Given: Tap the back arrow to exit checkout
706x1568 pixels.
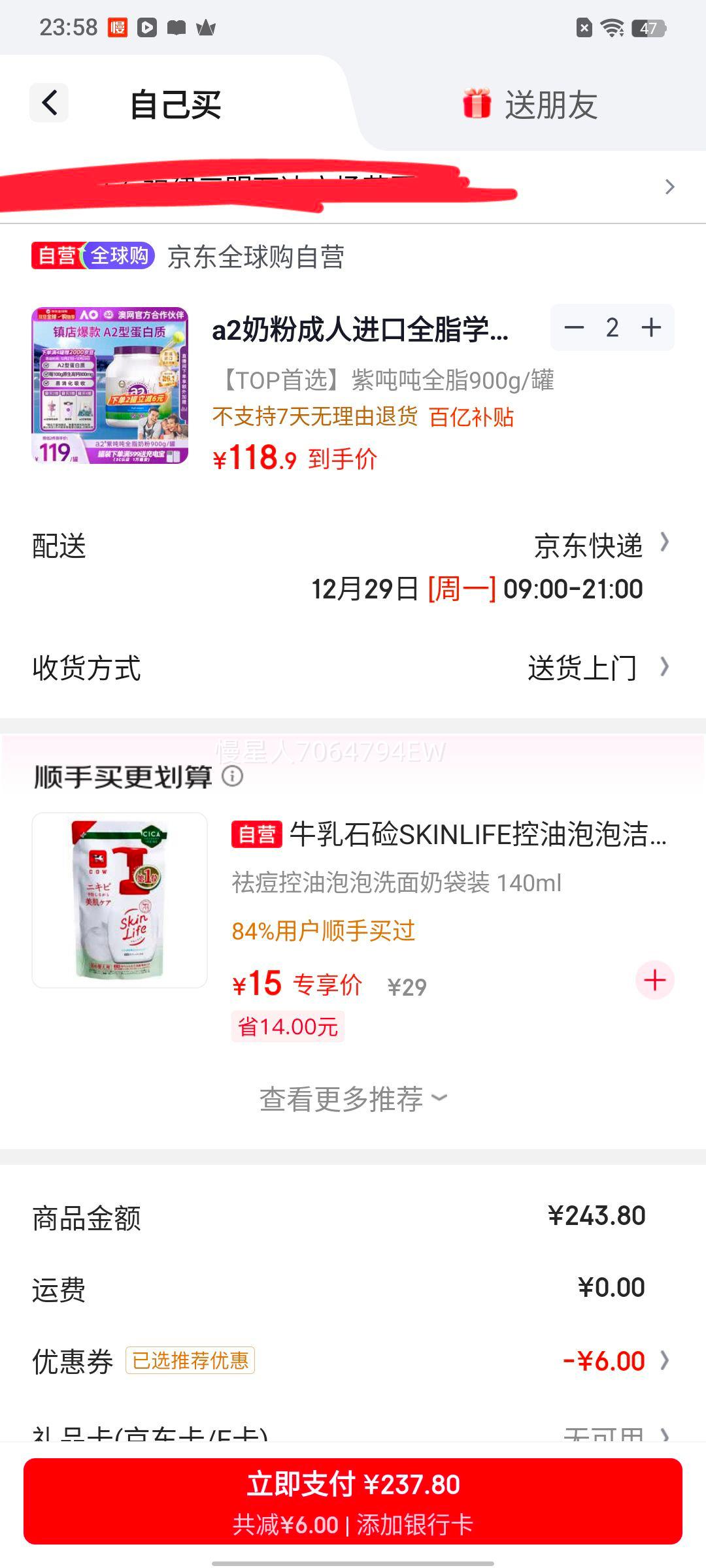Looking at the screenshot, I should 48,103.
